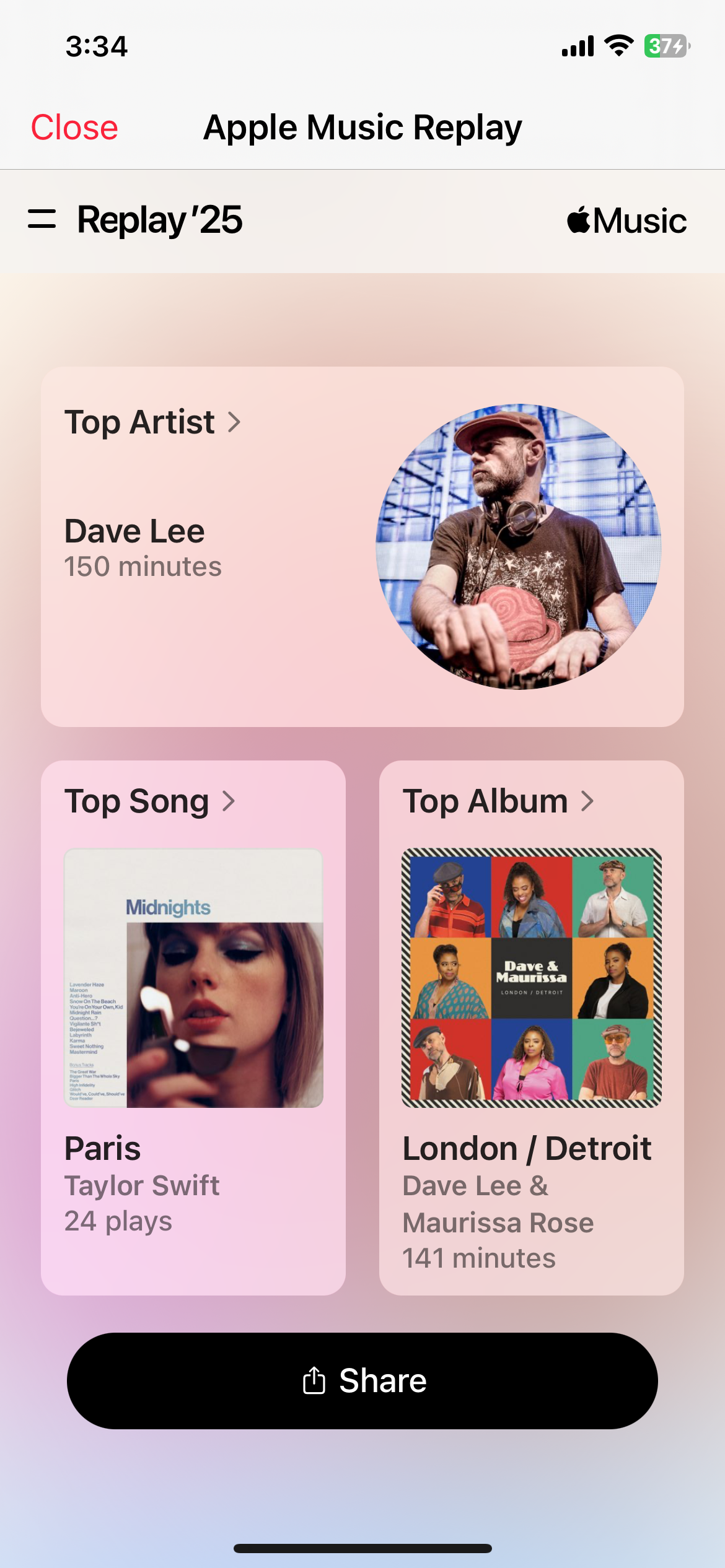View Top Song details for Paris

150,801
